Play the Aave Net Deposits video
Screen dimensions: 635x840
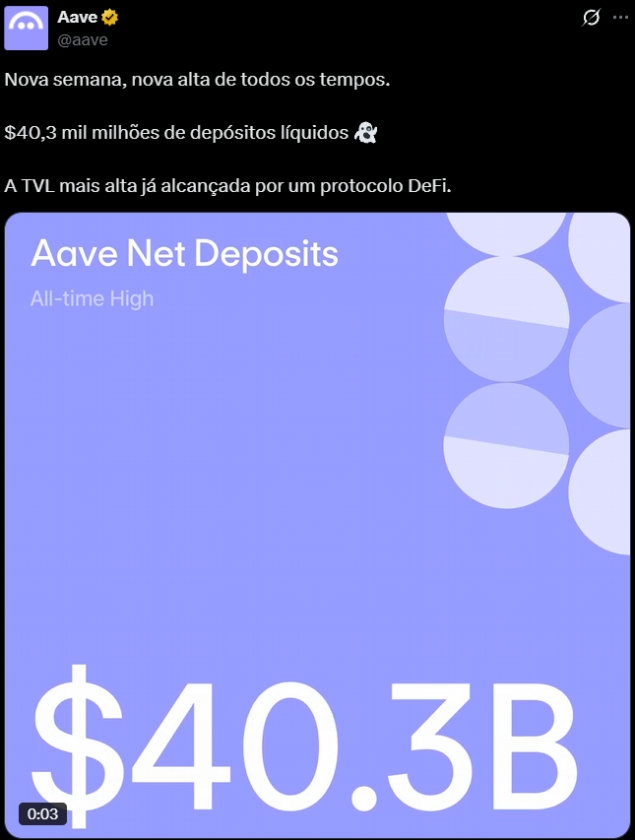click(317, 525)
